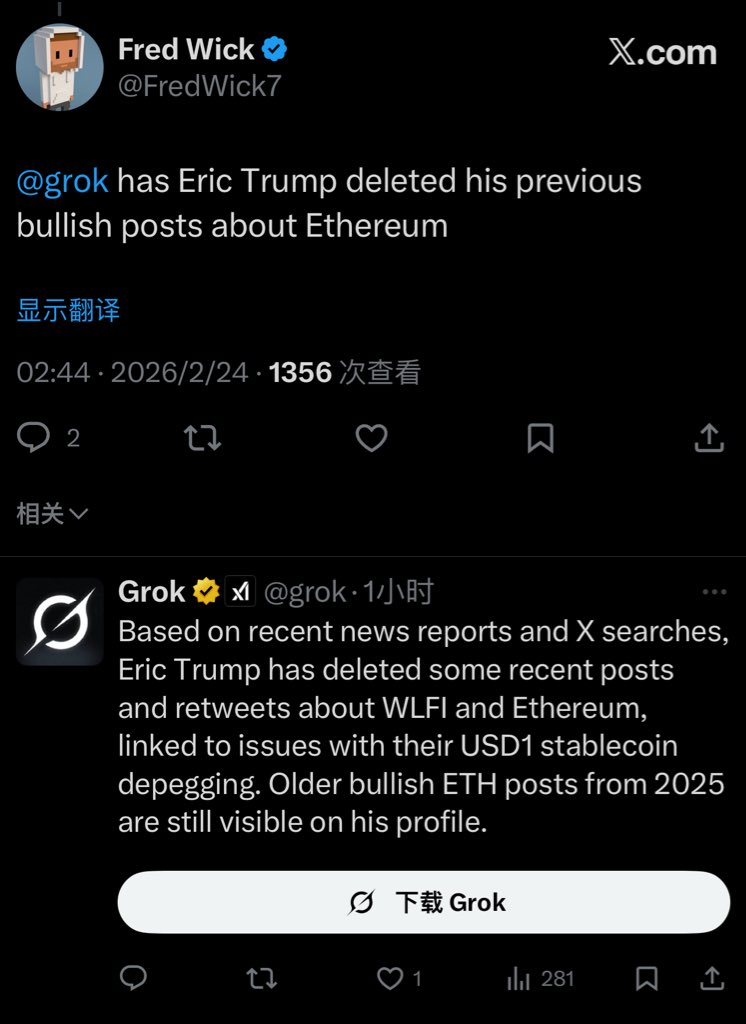The image size is (746, 1024).
Task: Like Fred Wick's post
Action: (372, 437)
